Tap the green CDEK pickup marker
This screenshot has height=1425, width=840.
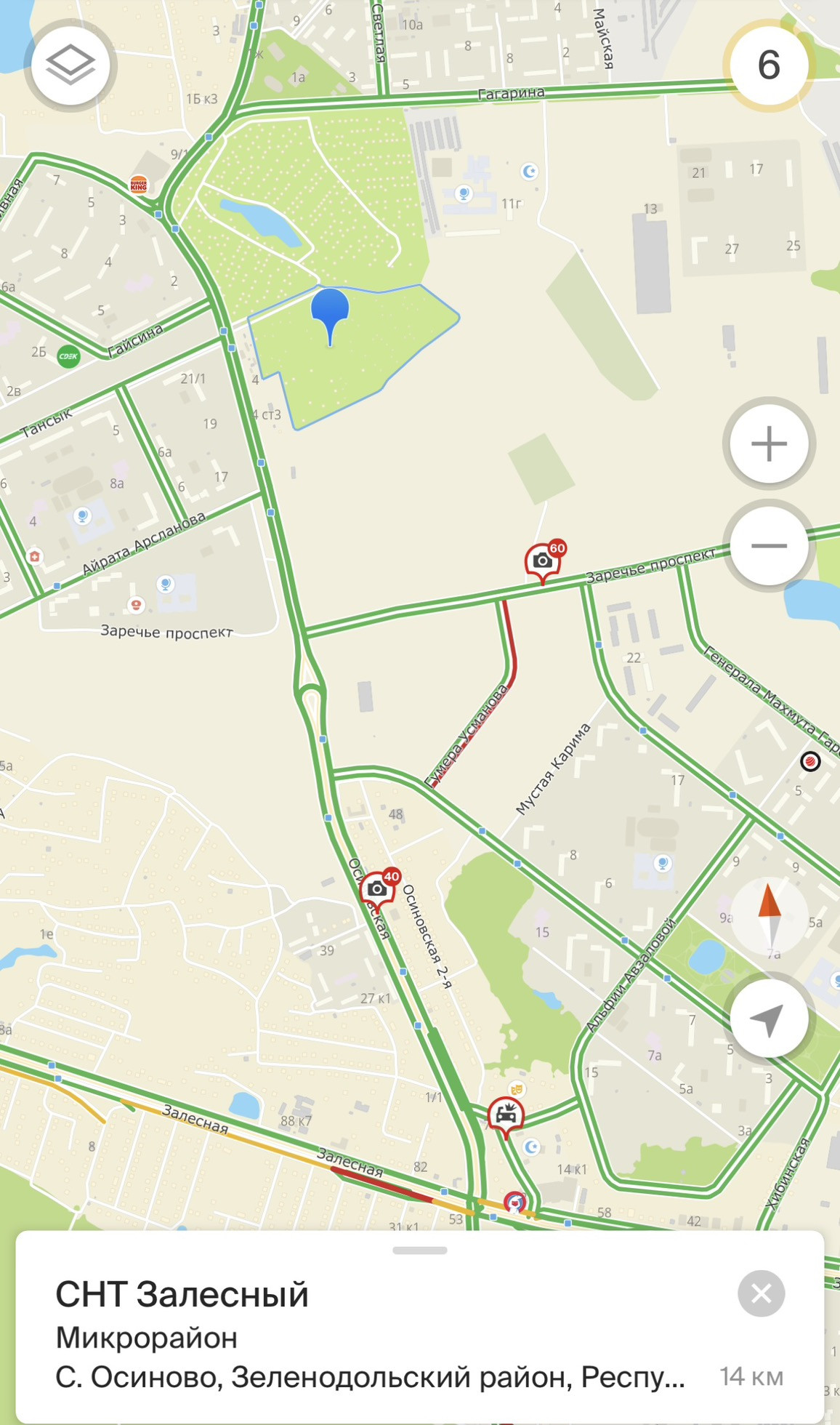68,356
